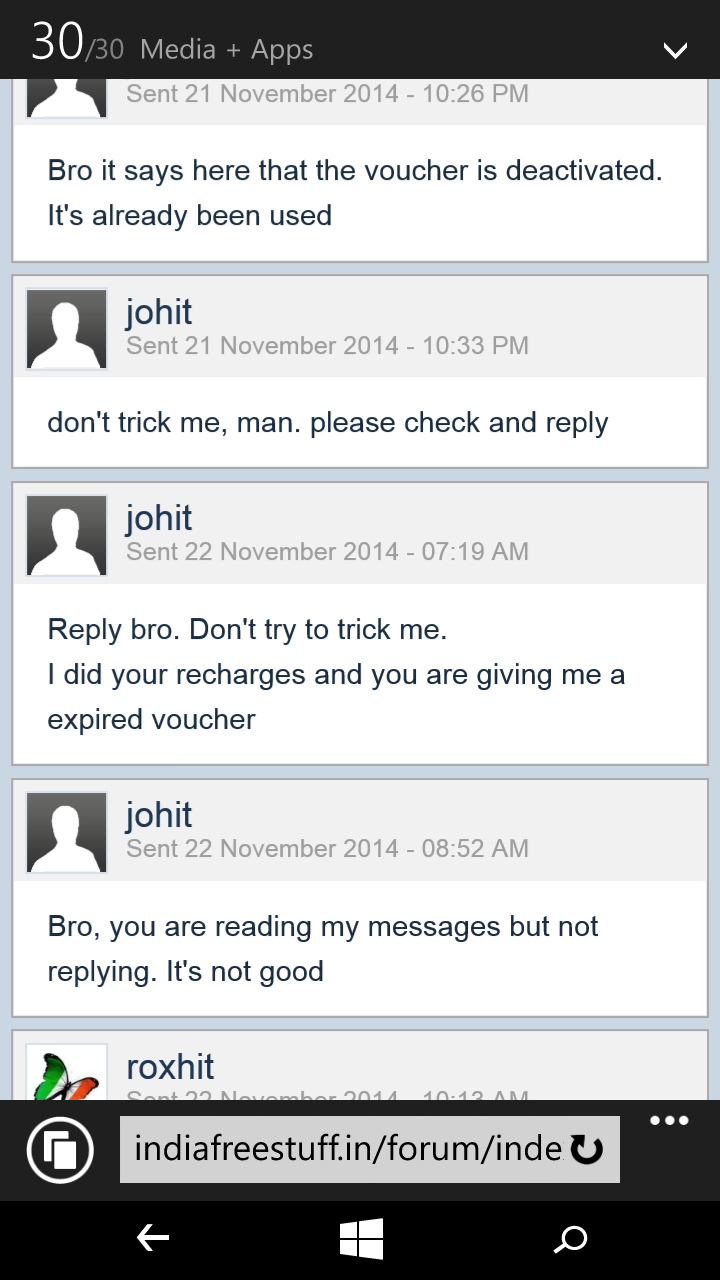Screen dimensions: 720x1280
Task: Go to the Windows Start screen
Action: [x=361, y=1240]
